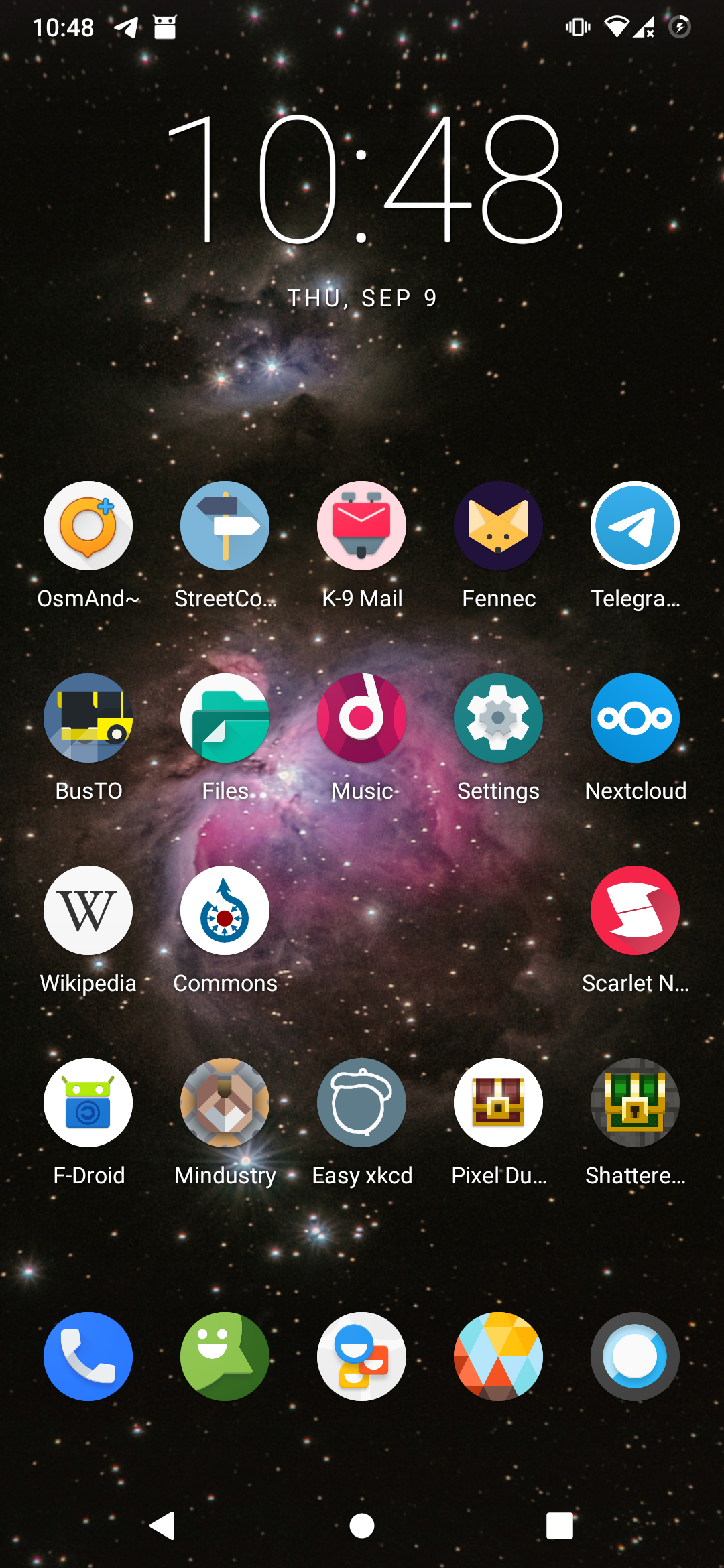724x1568 pixels.
Task: Open the Phone dialer in the dock
Action: (x=88, y=1357)
